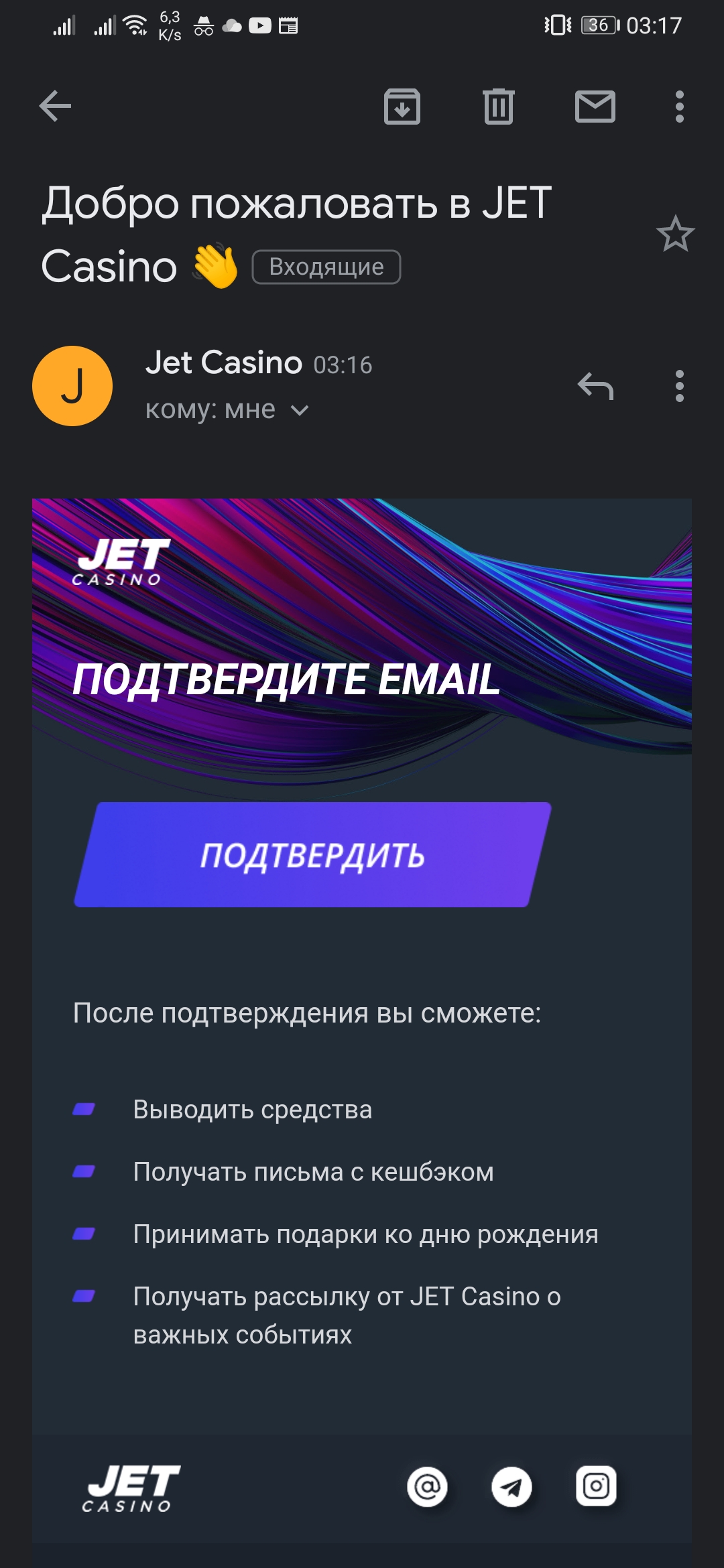Open the top overflow menu
This screenshot has width=724, height=1568.
(679, 107)
